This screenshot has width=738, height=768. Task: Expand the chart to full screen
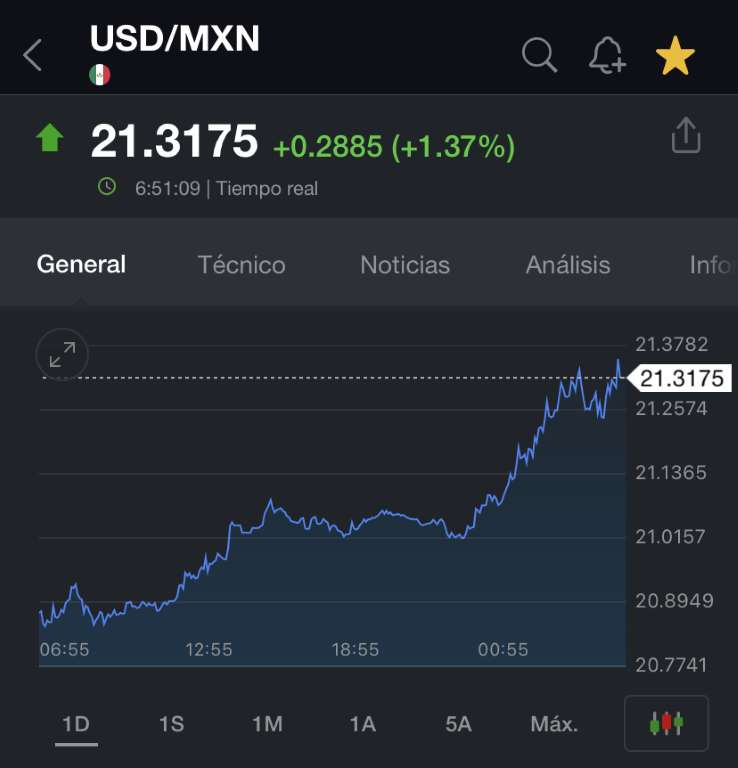pyautogui.click(x=62, y=354)
